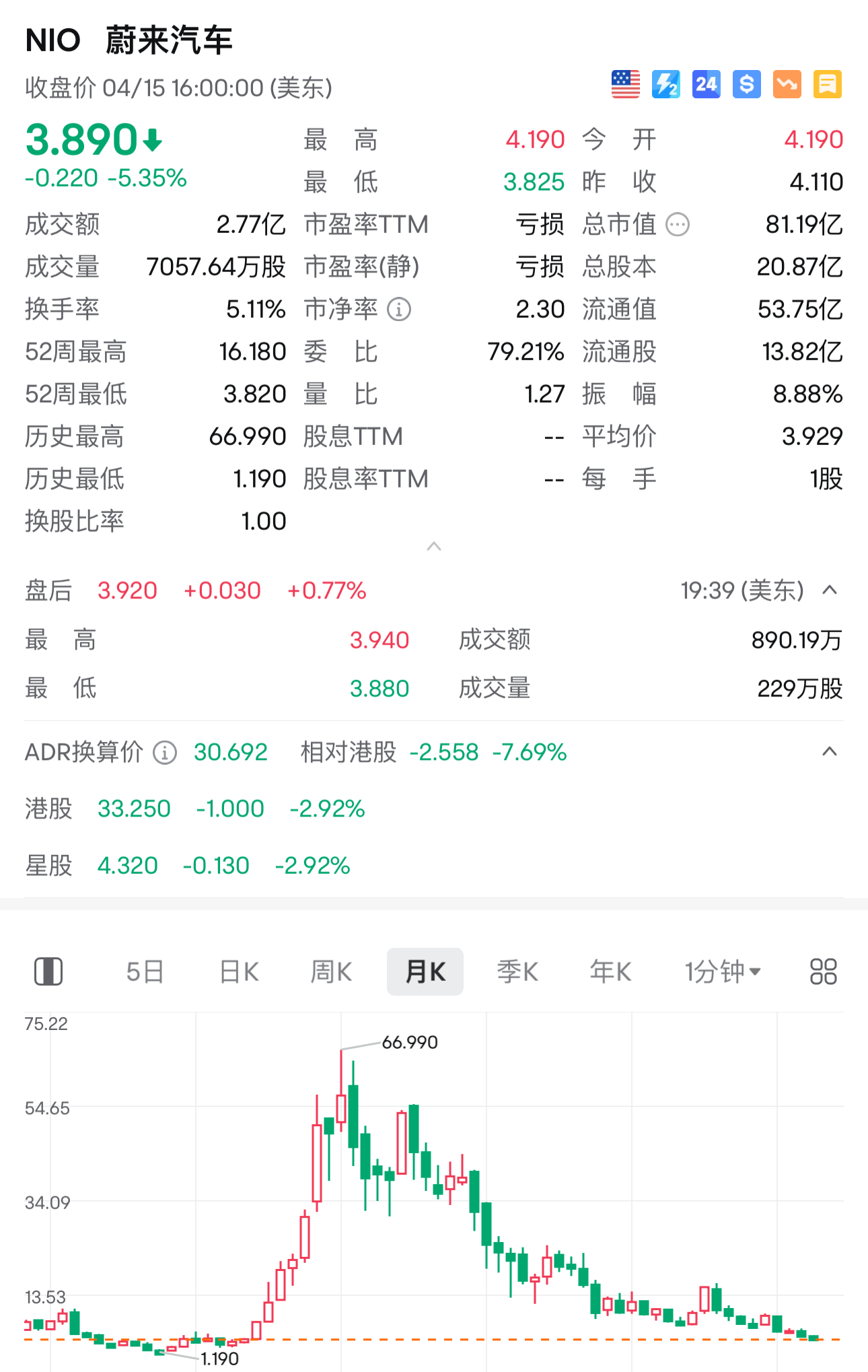Tap the 24-hour trading icon
Screen dimensions: 868x1372
coord(707,84)
